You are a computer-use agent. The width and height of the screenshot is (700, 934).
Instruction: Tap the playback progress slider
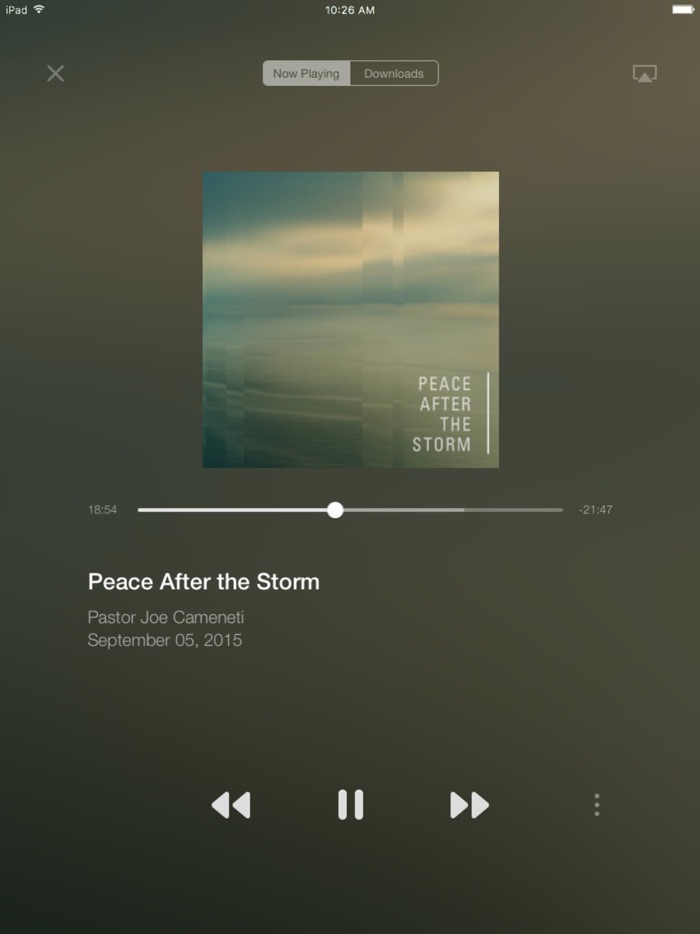click(x=335, y=510)
